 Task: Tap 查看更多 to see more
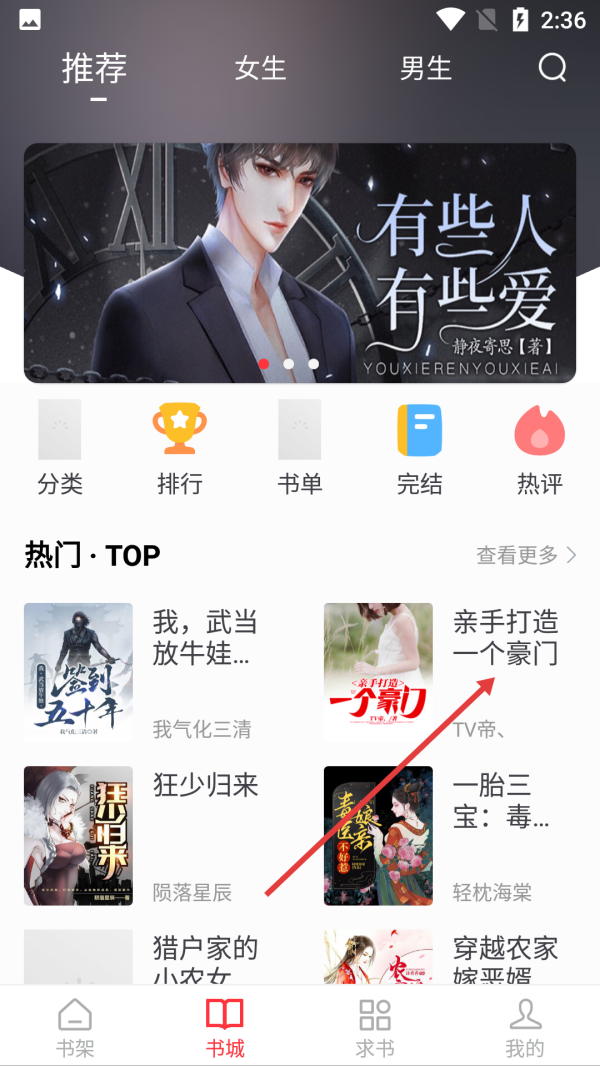[526, 555]
